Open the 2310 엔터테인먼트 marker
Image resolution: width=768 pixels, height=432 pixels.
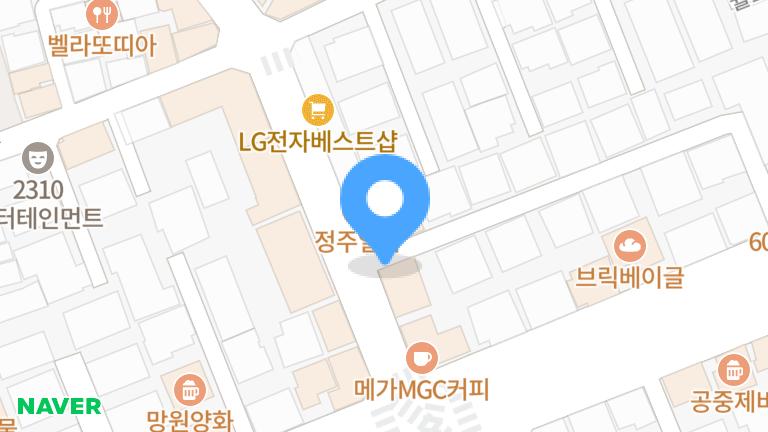point(38,157)
